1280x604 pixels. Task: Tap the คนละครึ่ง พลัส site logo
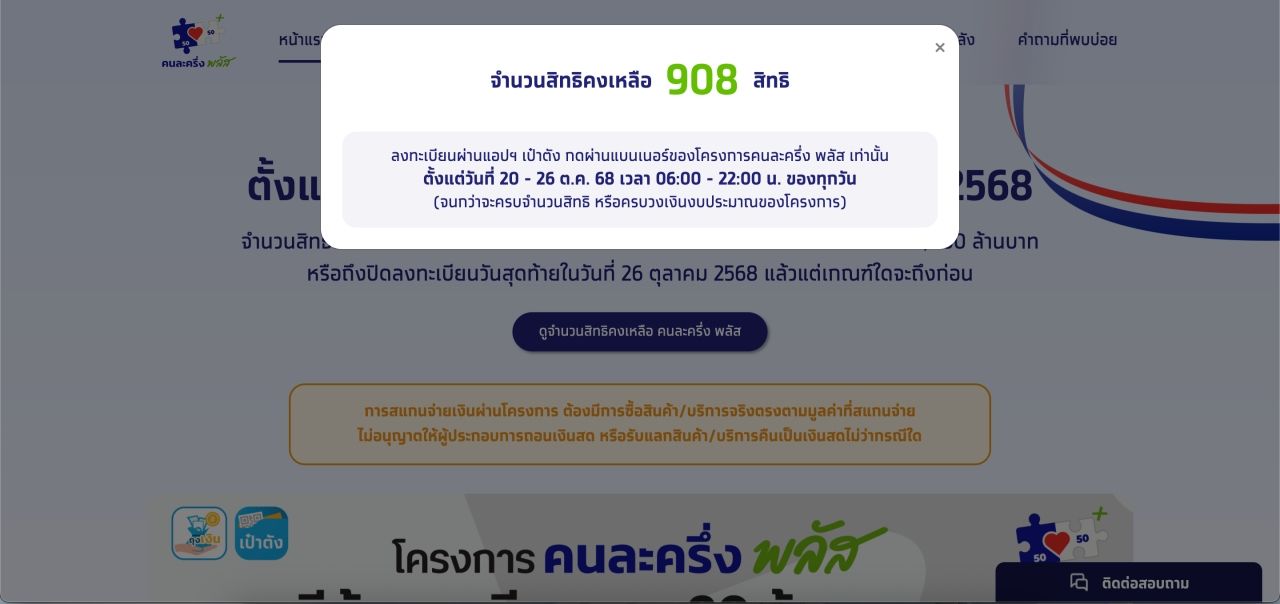pyautogui.click(x=199, y=42)
